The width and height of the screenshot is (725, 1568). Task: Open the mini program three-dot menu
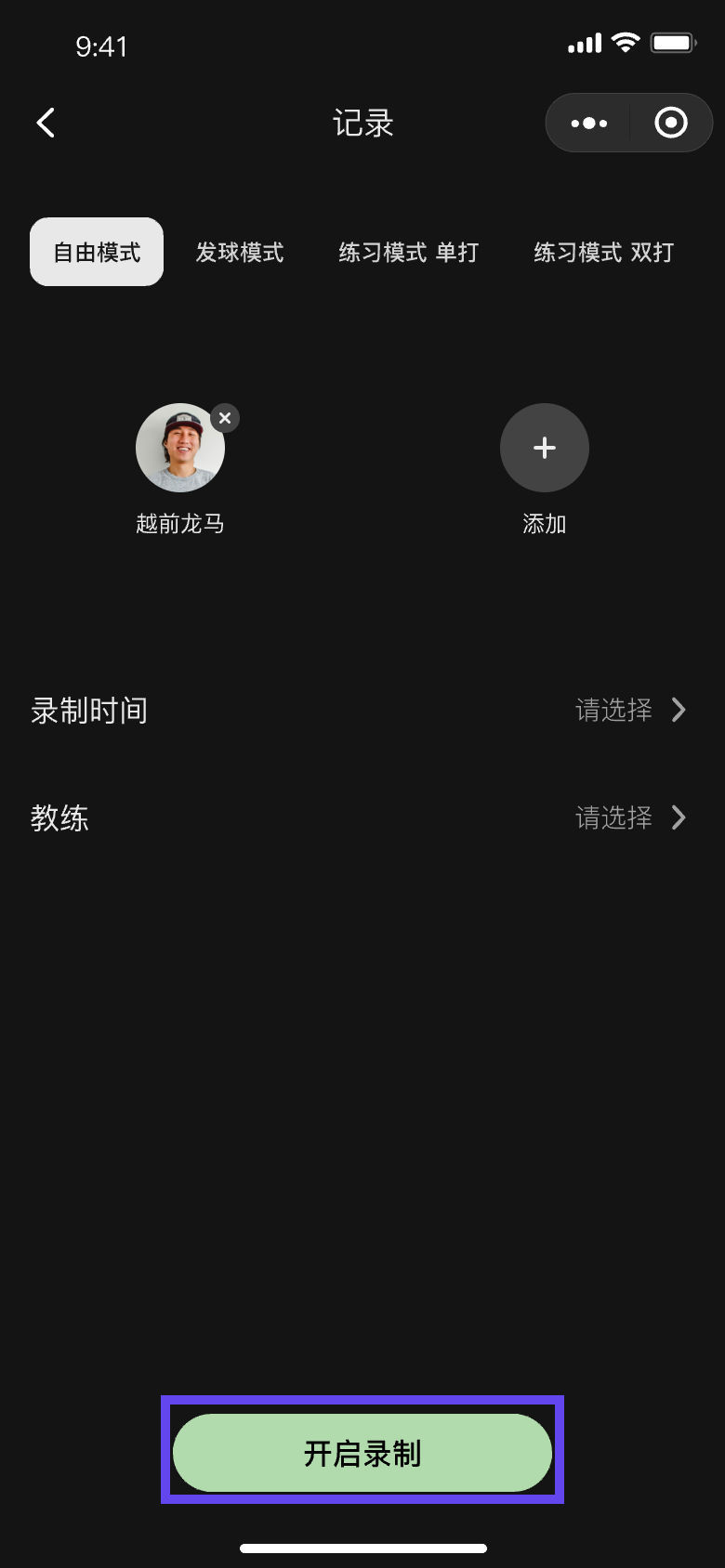(x=588, y=123)
